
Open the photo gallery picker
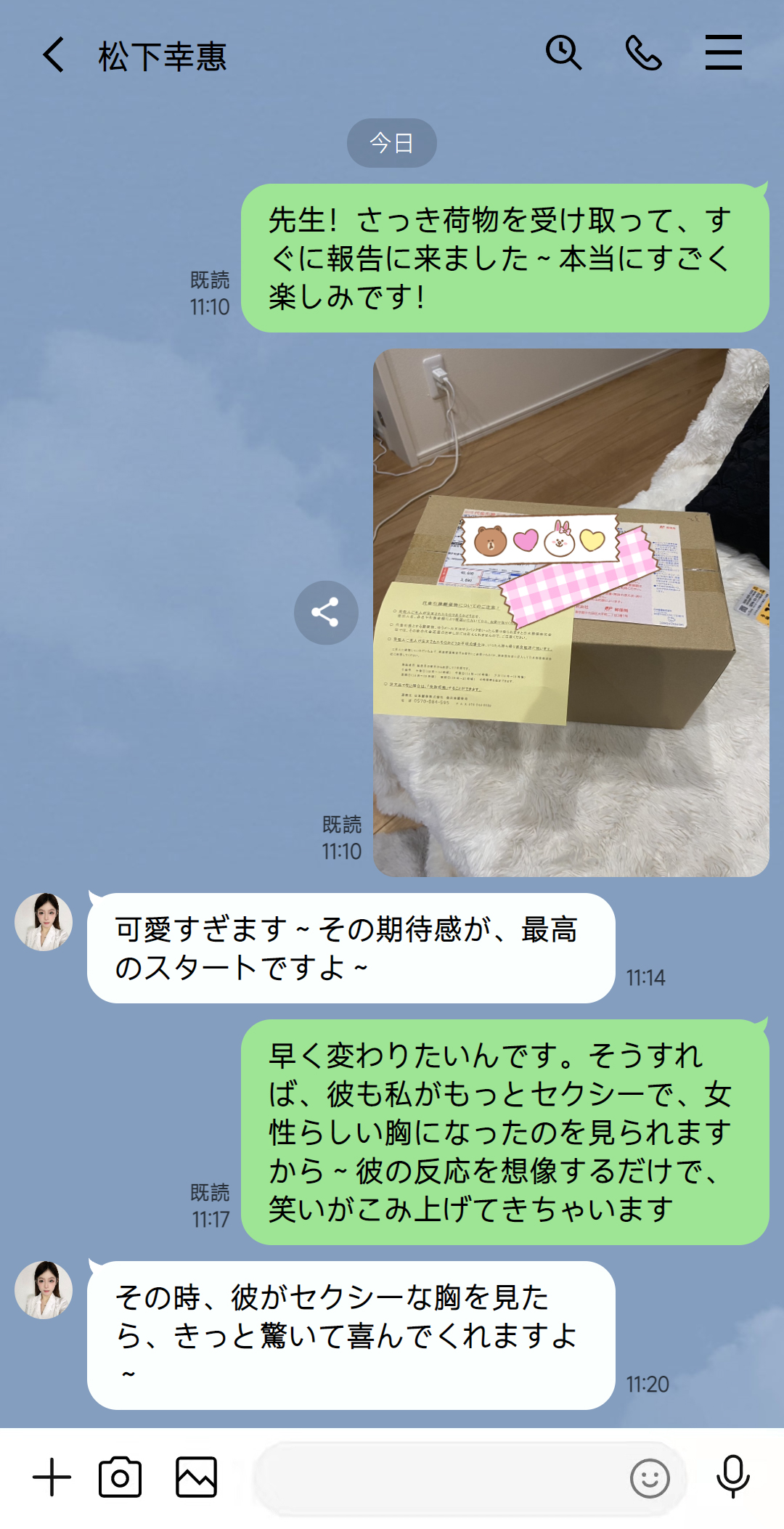click(196, 1477)
